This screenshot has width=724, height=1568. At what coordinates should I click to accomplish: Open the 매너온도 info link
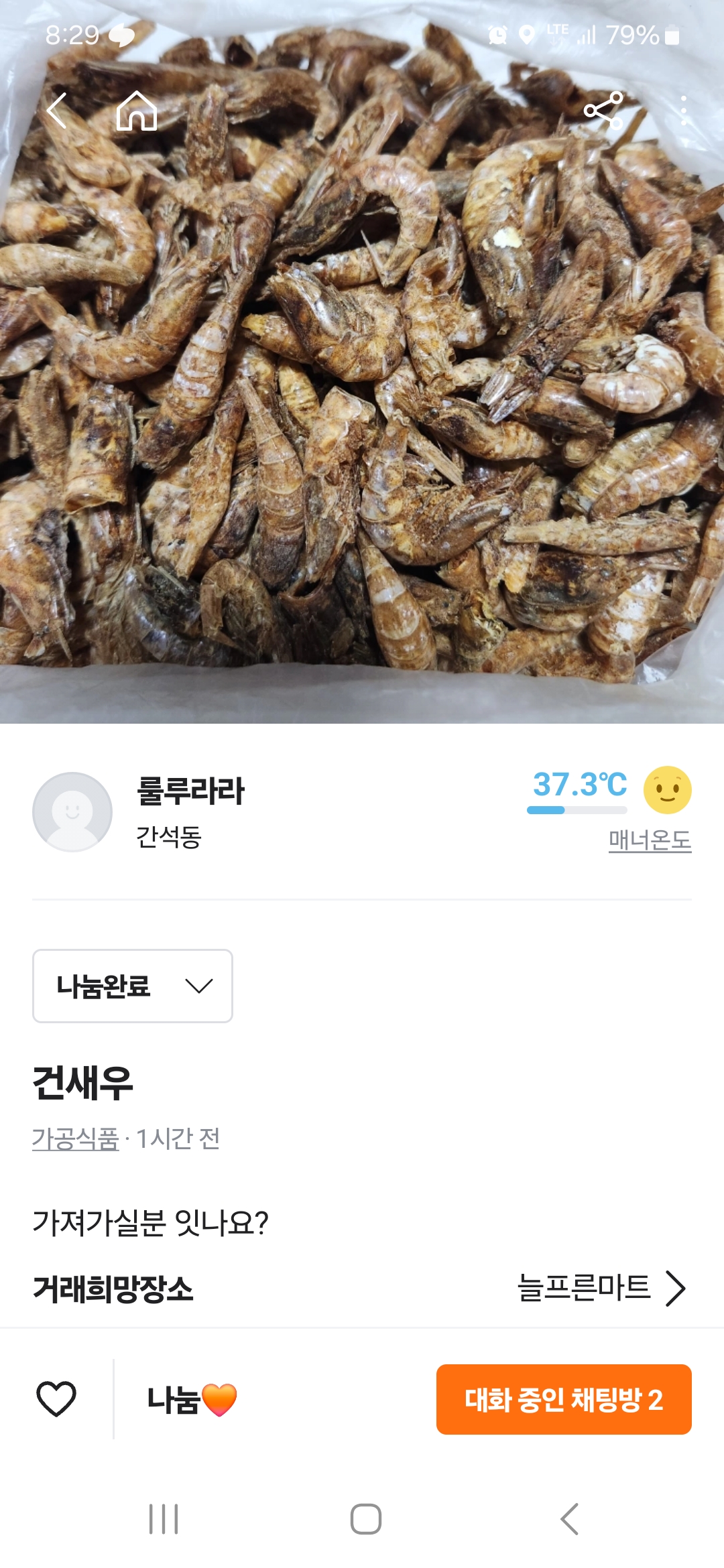click(x=650, y=840)
